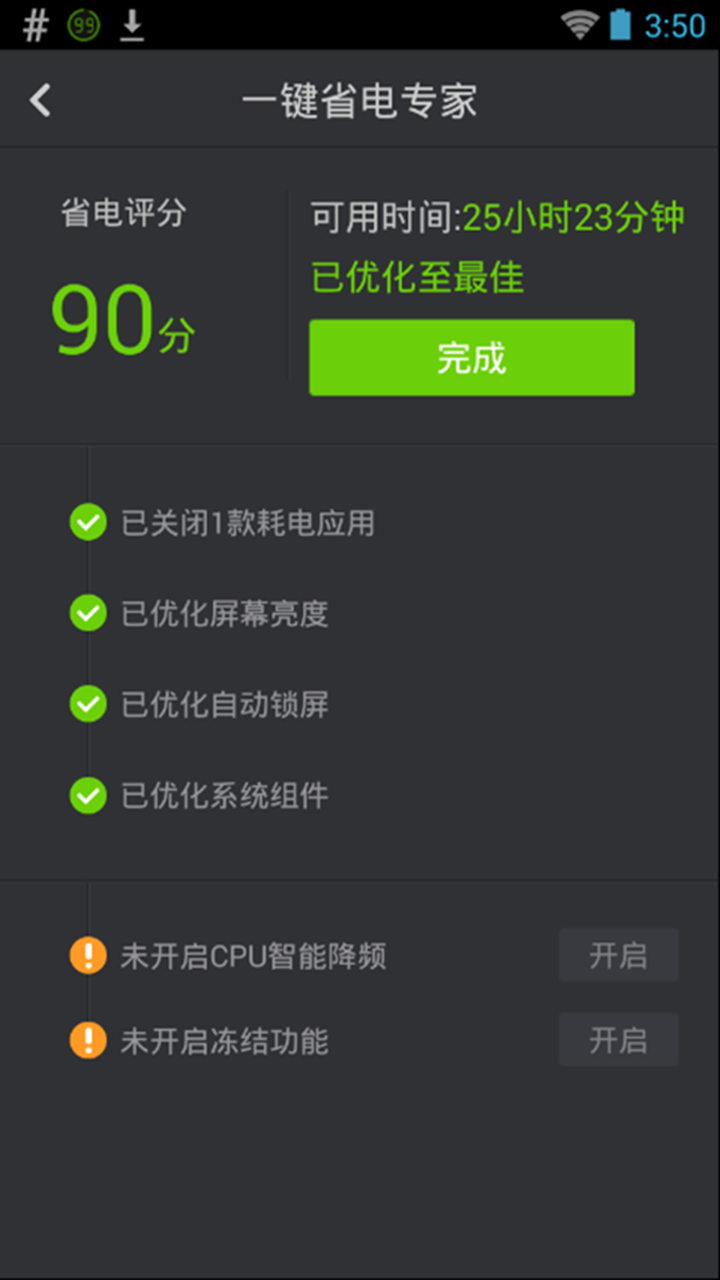720x1280 pixels.
Task: Go back using the top-left arrow
Action: pyautogui.click(x=40, y=100)
